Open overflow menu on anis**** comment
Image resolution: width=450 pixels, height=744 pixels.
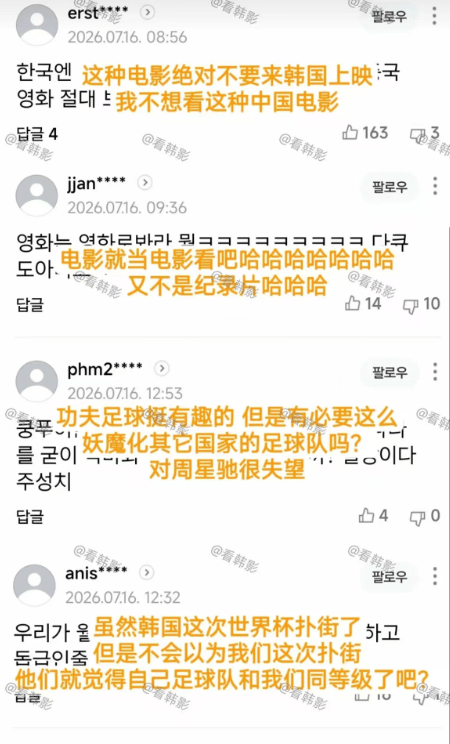(434, 576)
